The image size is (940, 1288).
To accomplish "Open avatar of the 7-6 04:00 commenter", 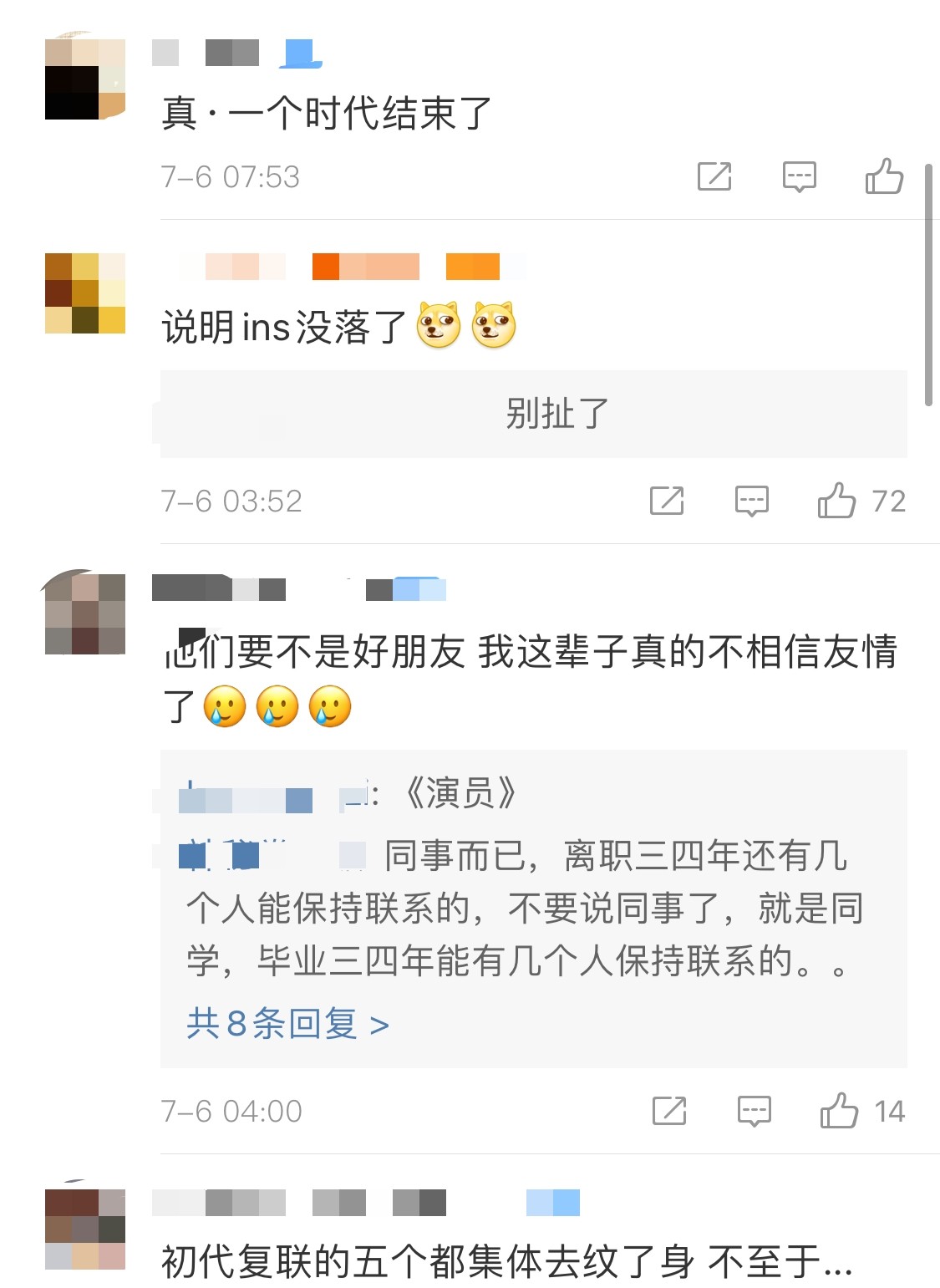I will [85, 613].
